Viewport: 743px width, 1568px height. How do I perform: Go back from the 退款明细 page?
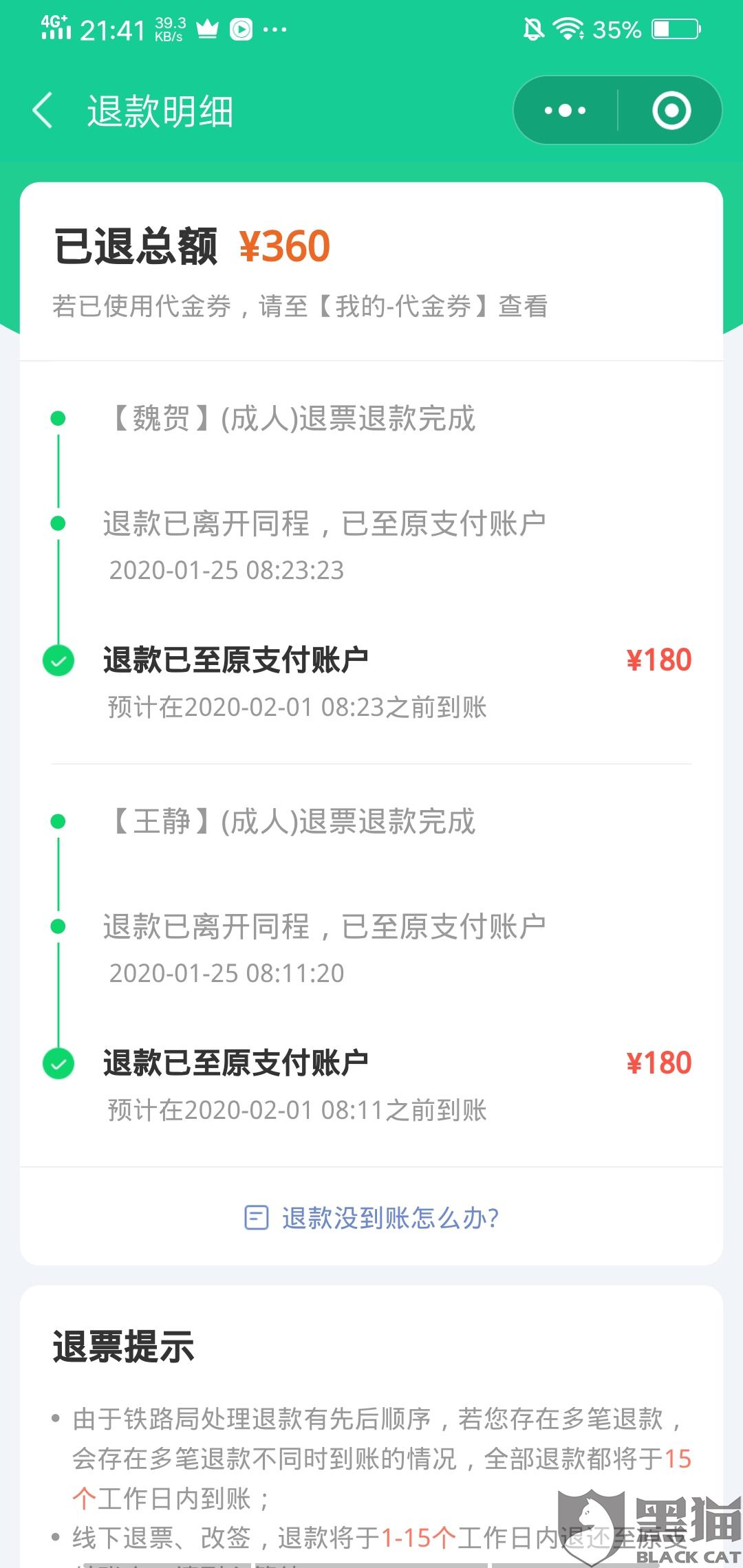tap(43, 111)
